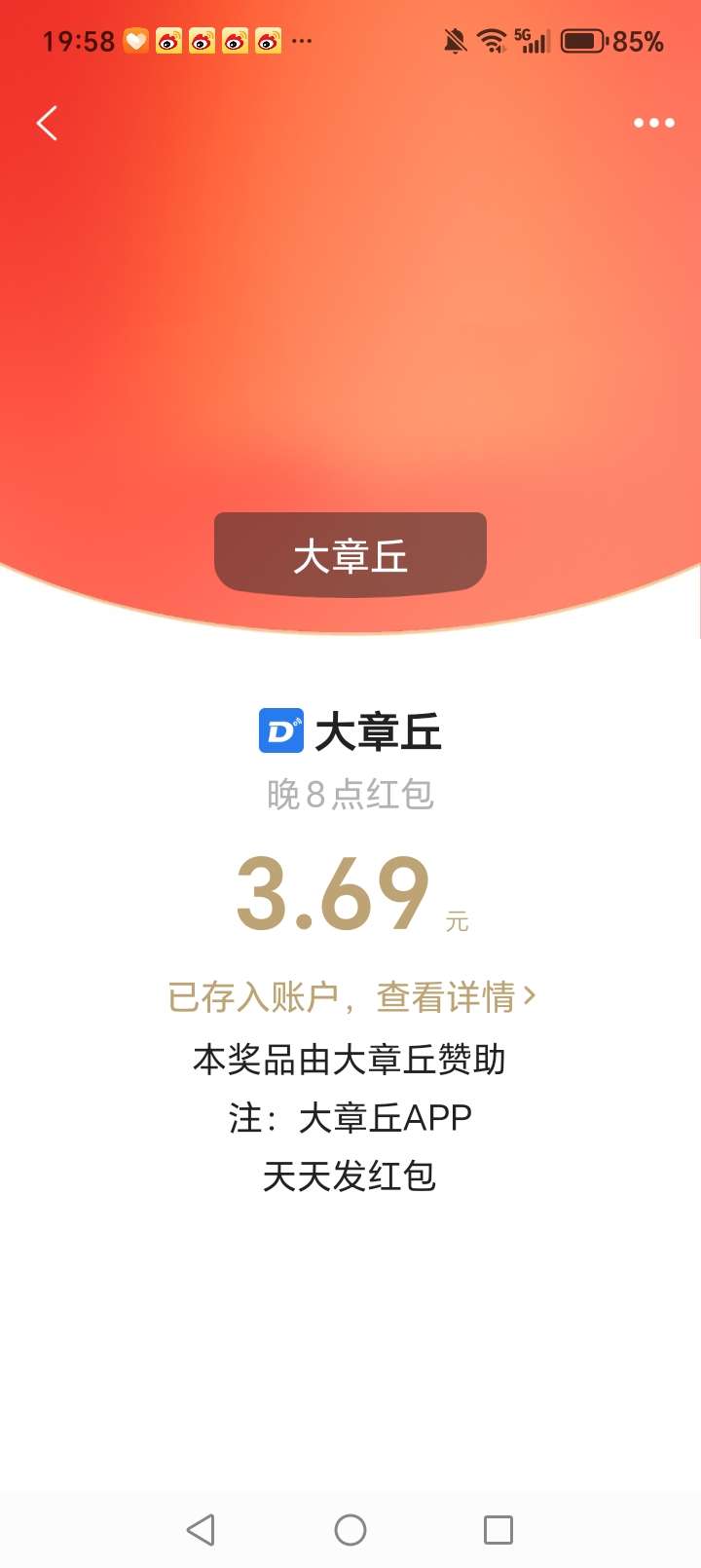This screenshot has height=1568, width=701.
Task: Open the system recent apps view
Action: point(498,1529)
